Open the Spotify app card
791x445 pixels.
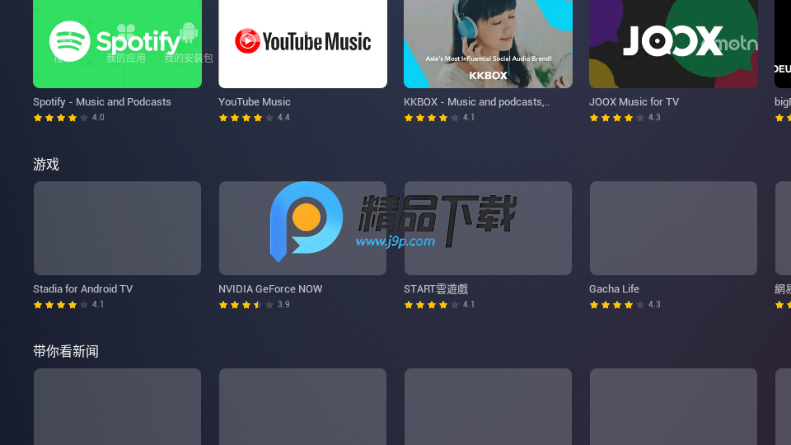point(117,43)
